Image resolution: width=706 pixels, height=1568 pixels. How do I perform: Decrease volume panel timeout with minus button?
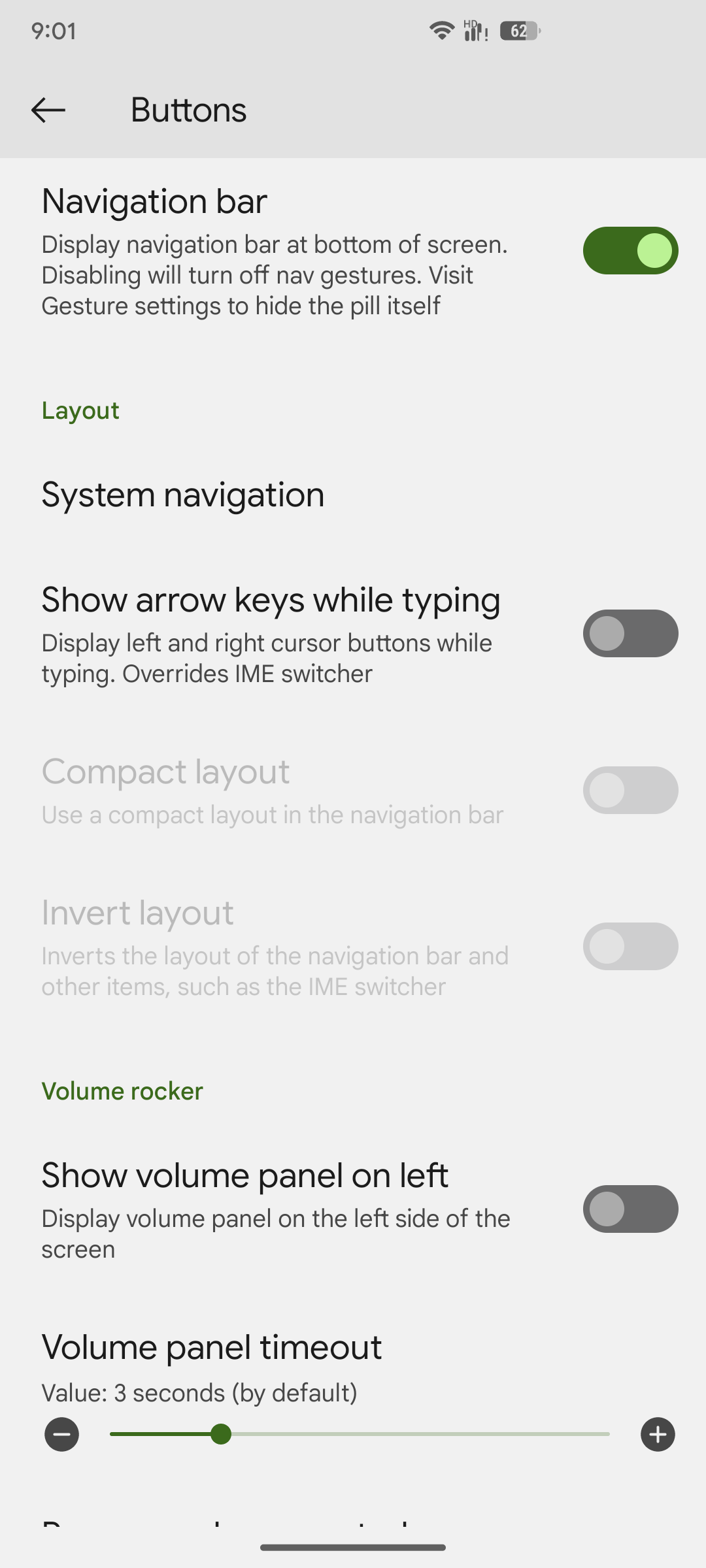[62, 1435]
